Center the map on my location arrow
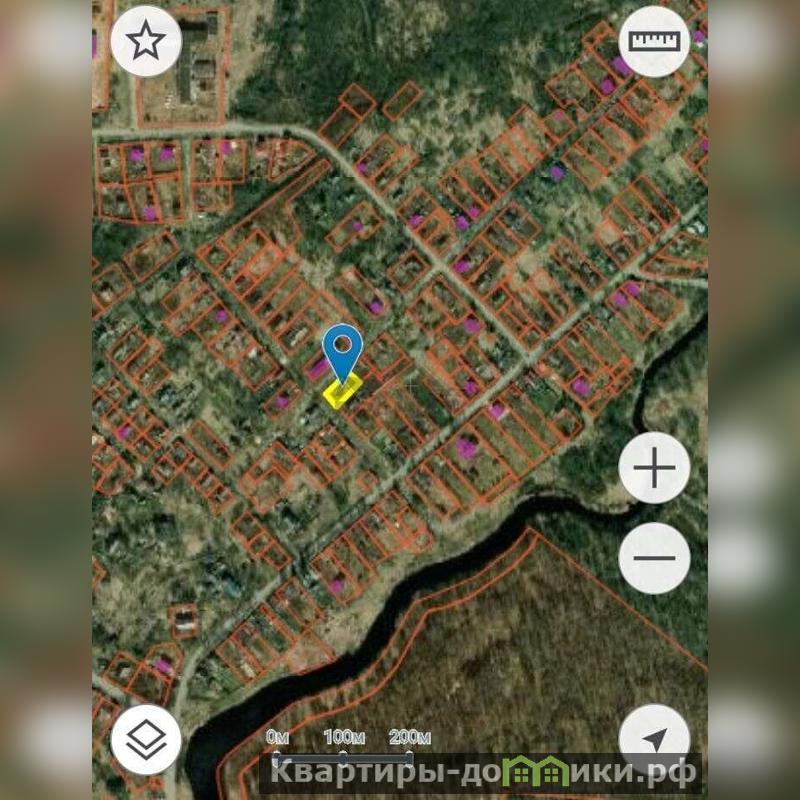The image size is (800, 800). [x=654, y=740]
